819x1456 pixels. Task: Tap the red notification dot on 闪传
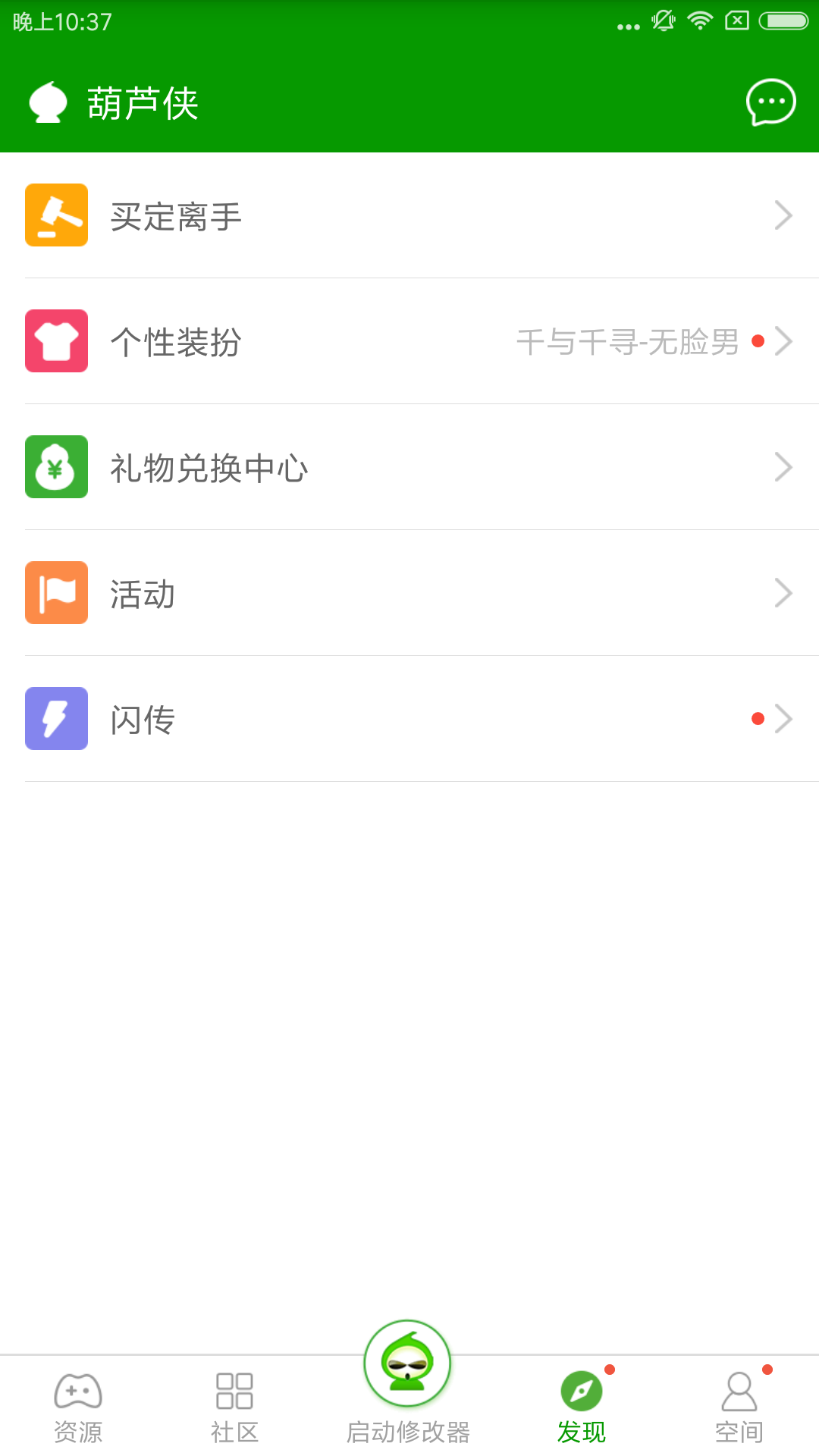click(x=758, y=719)
